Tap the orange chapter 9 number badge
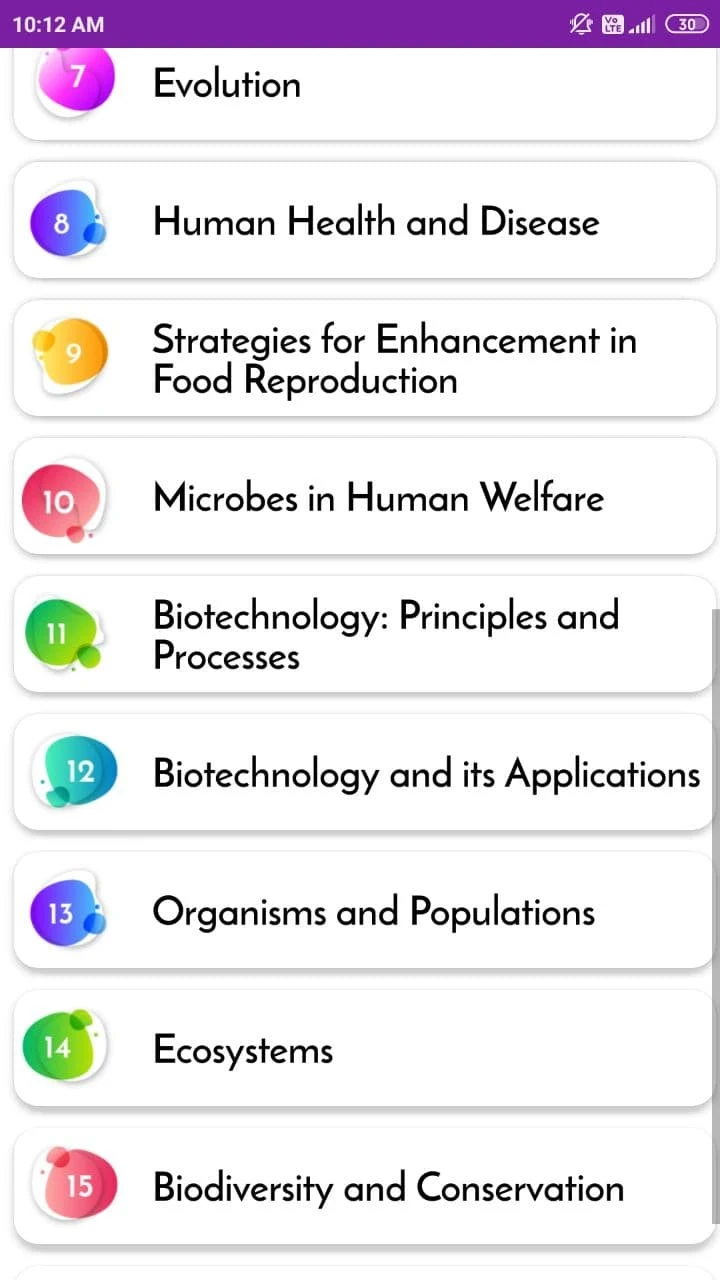The height and width of the screenshot is (1280, 720). [70, 352]
